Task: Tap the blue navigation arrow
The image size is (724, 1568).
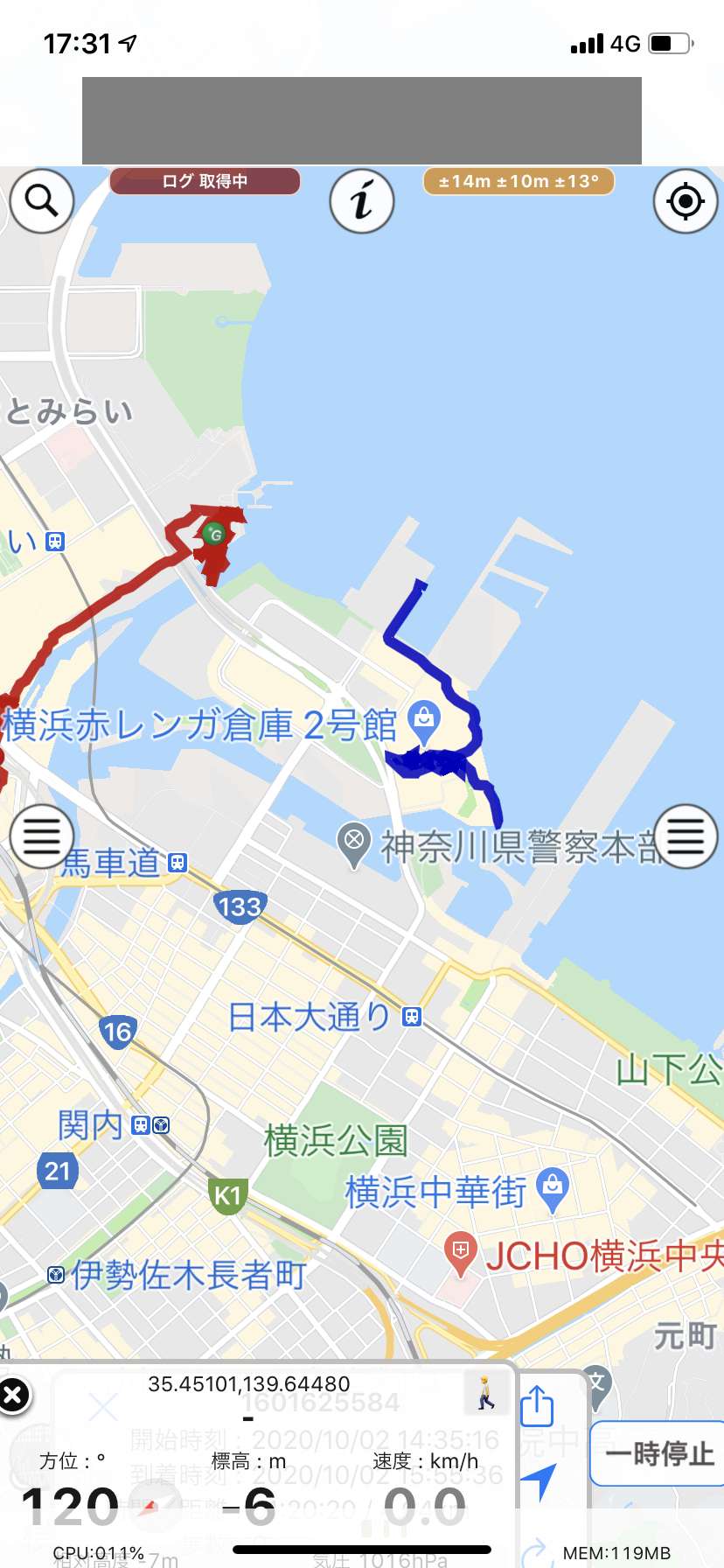Action: [539, 1480]
